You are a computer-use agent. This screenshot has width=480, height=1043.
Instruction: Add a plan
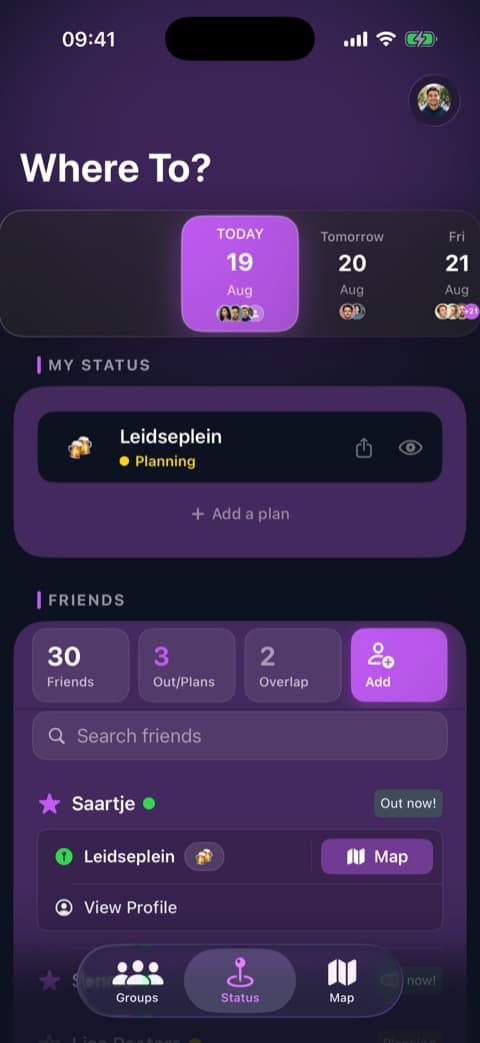click(x=240, y=514)
